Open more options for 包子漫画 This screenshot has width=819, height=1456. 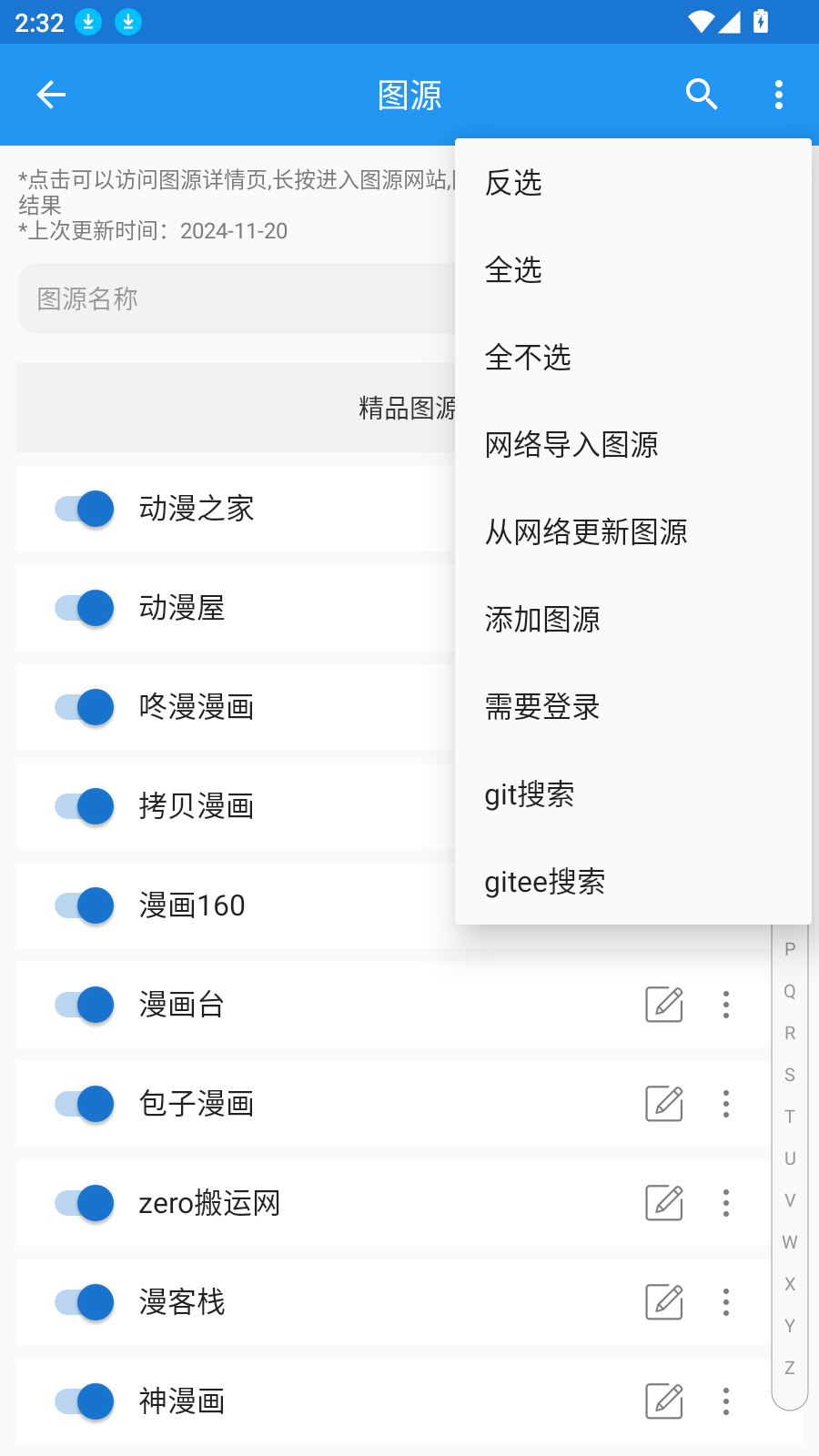[726, 1104]
